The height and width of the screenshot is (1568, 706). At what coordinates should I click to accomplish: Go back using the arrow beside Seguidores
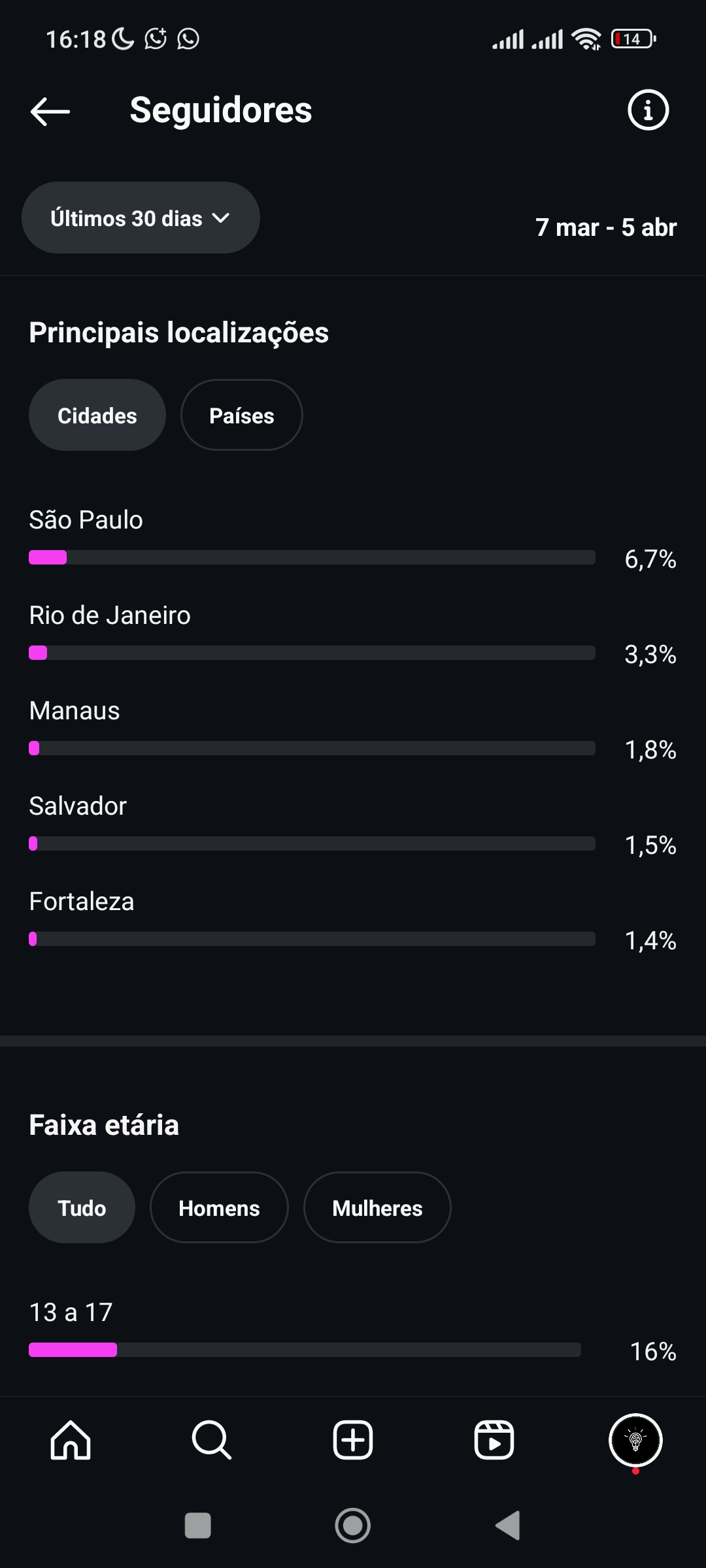(x=50, y=111)
